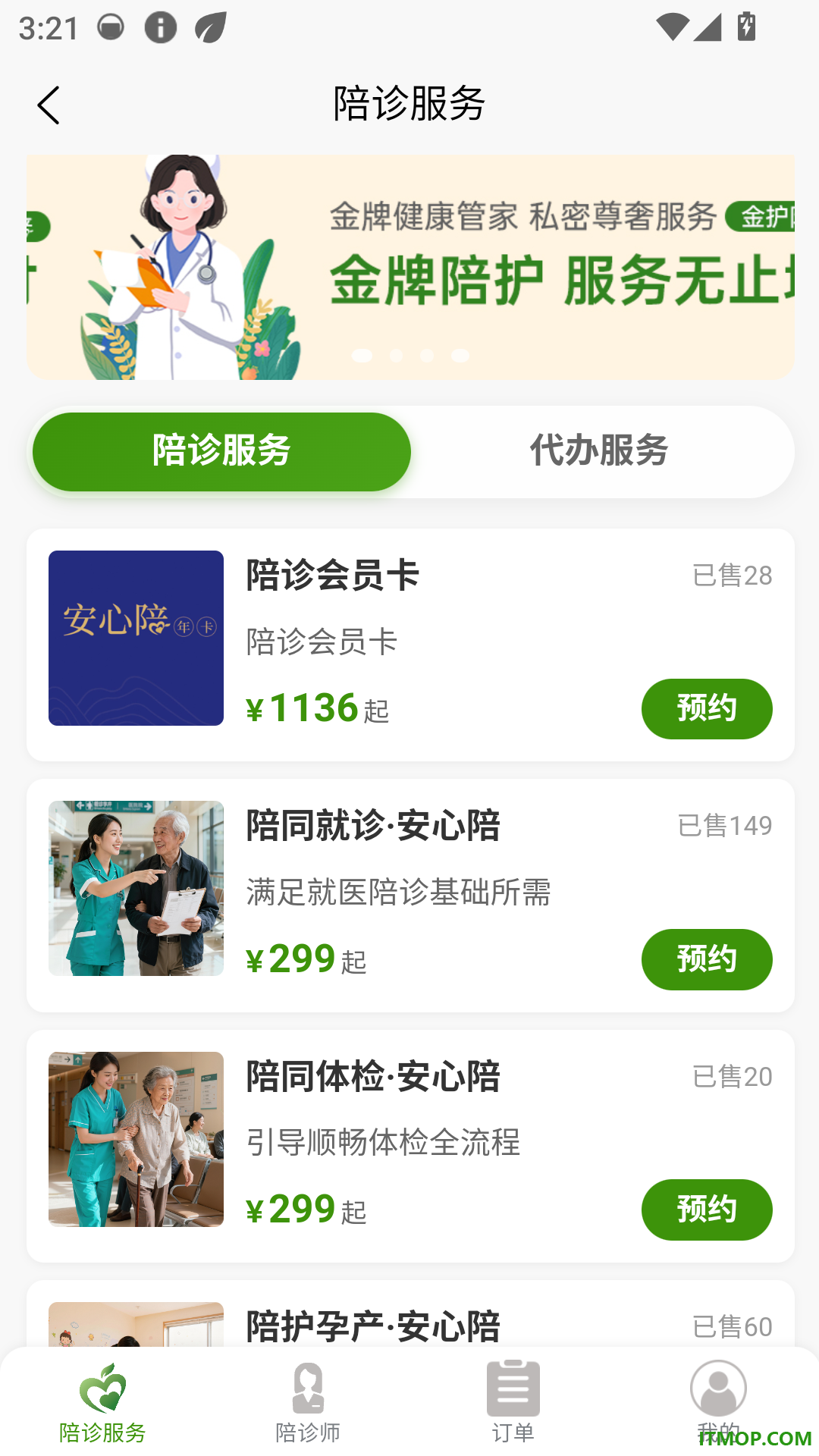Go back using the top-left arrow
This screenshot has height=1456, width=819.
tap(49, 105)
